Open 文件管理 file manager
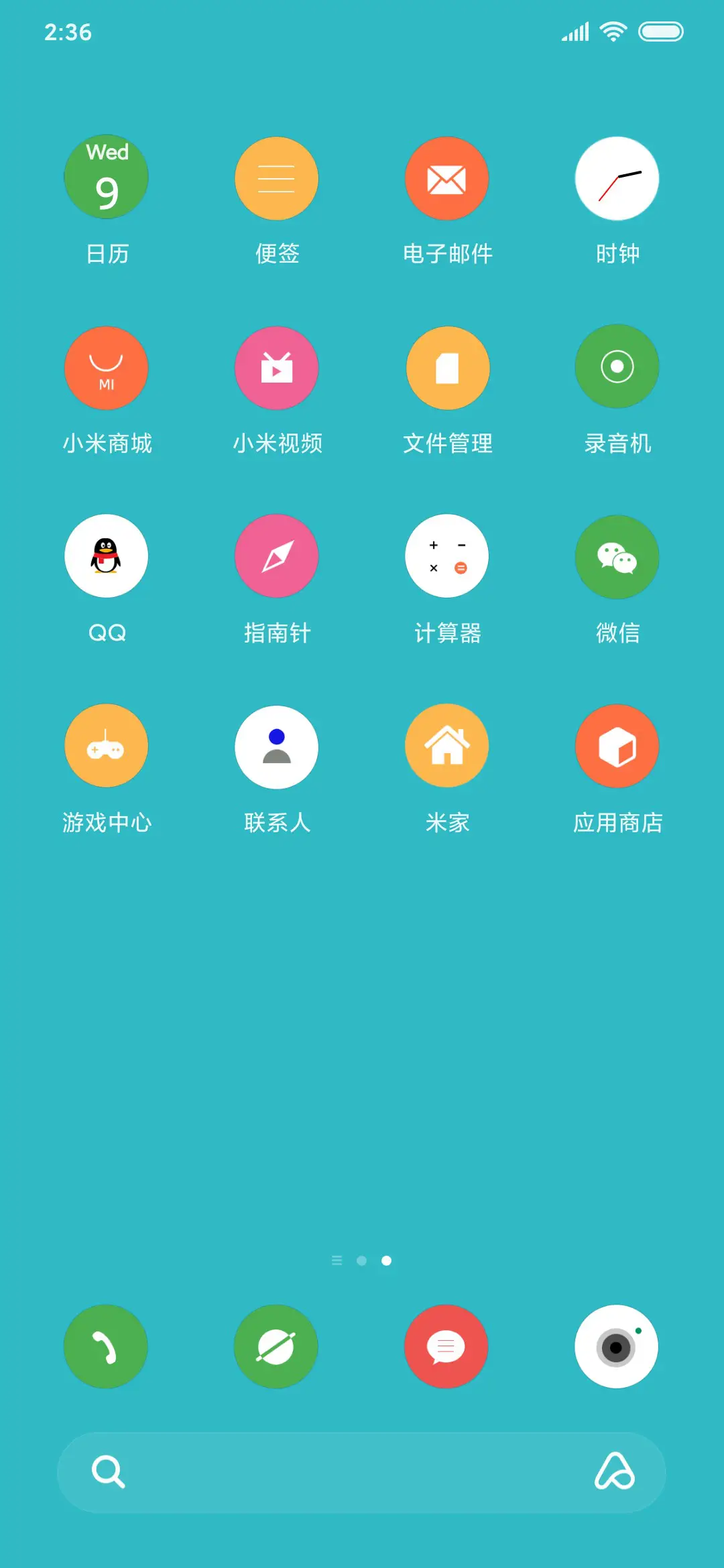724x1568 pixels. point(446,367)
